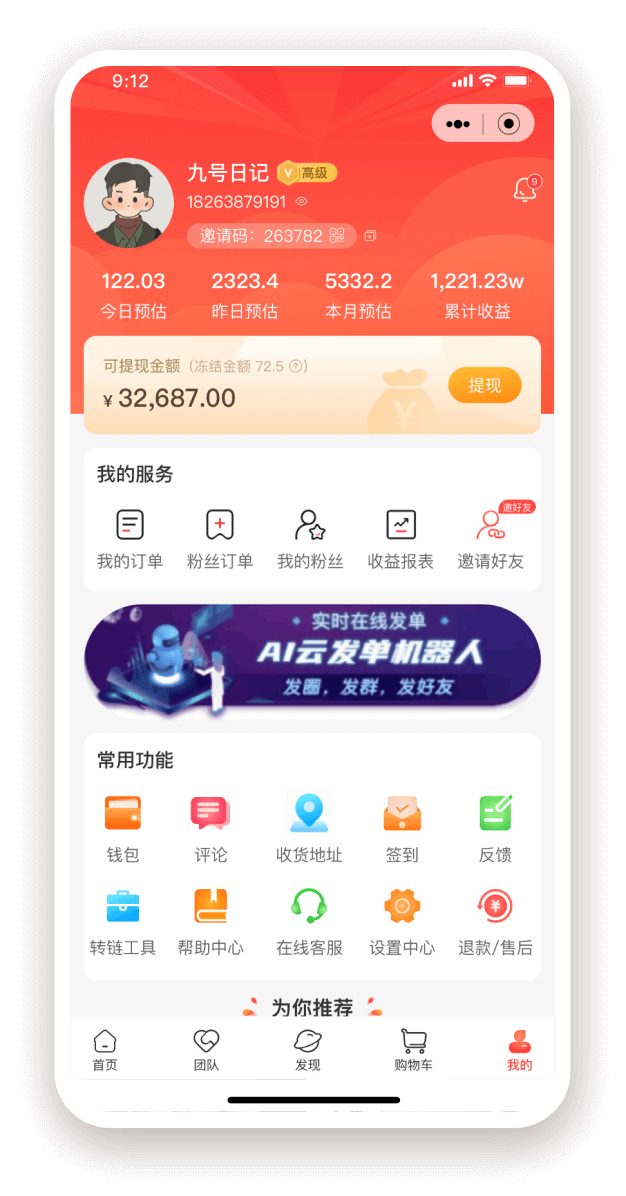Image resolution: width=626 pixels, height=1196 pixels.
Task: Switch to the 购物车 cart tab
Action: tap(413, 1049)
